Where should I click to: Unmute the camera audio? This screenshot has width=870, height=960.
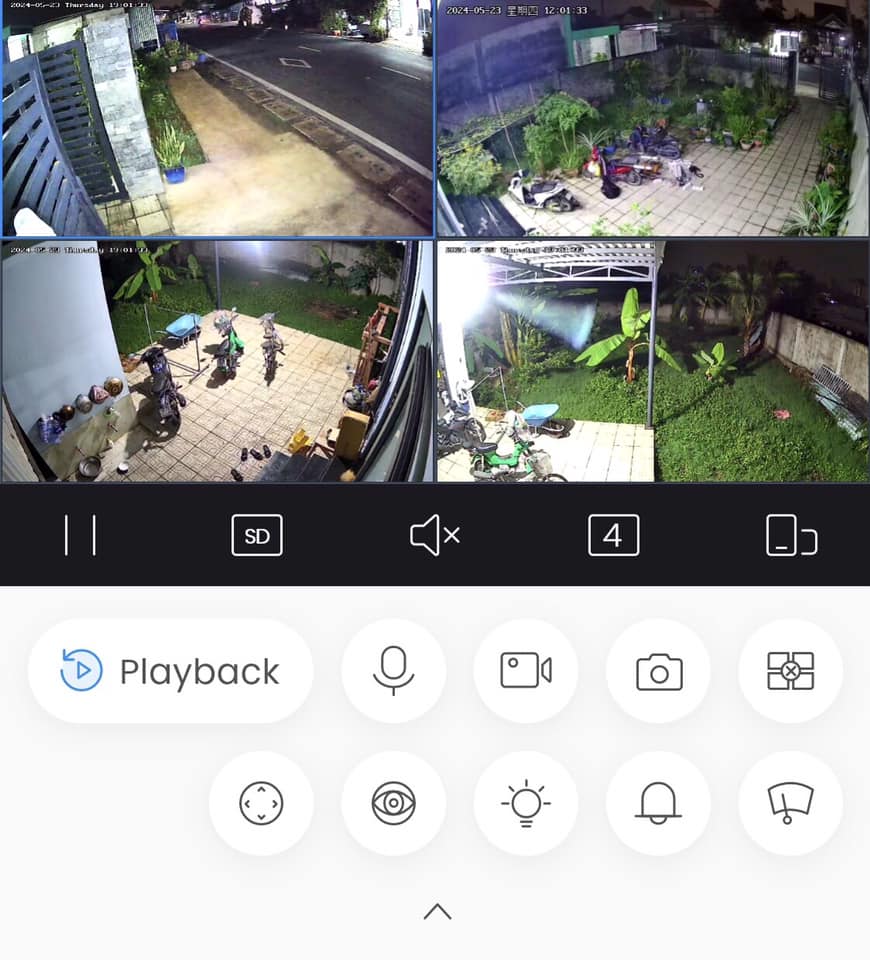point(435,536)
